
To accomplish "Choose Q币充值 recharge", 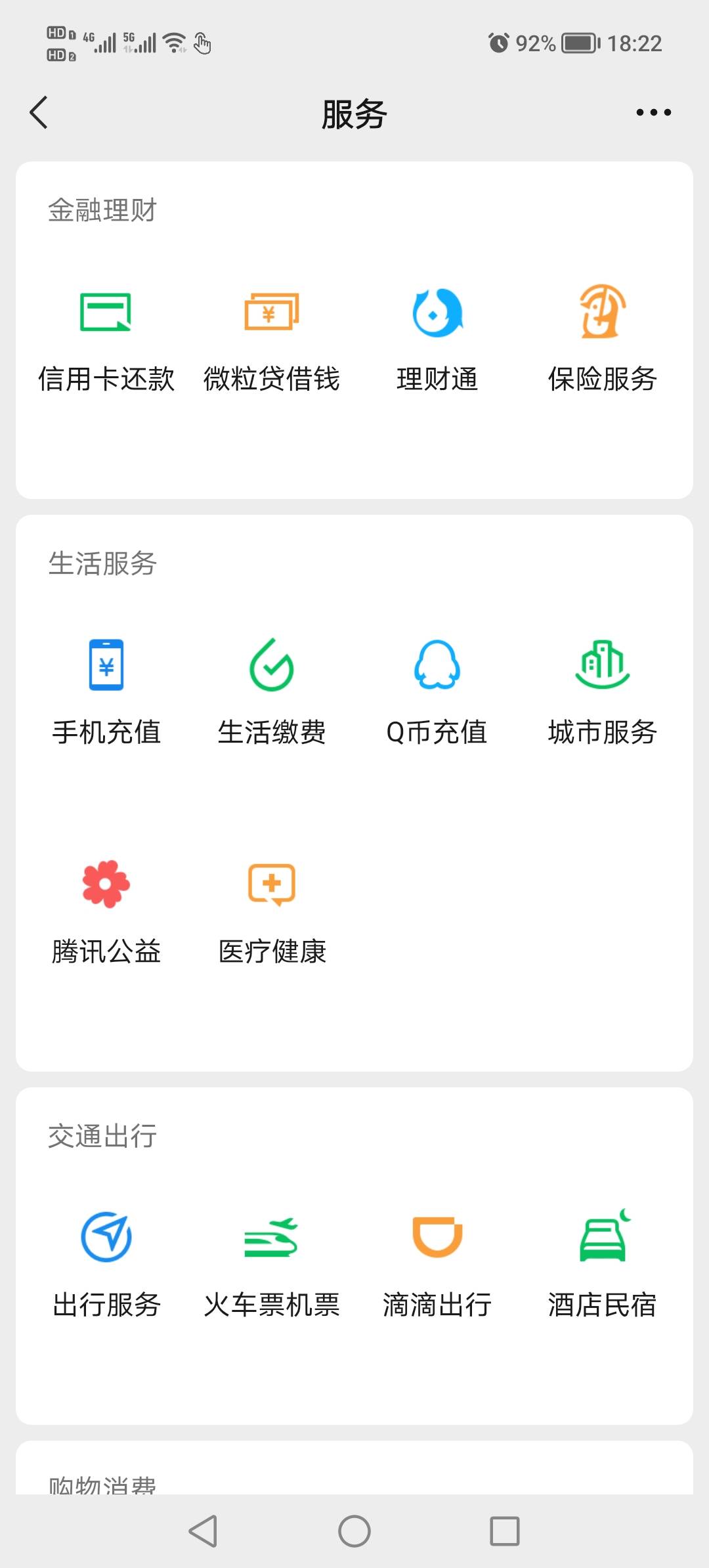I will click(437, 691).
